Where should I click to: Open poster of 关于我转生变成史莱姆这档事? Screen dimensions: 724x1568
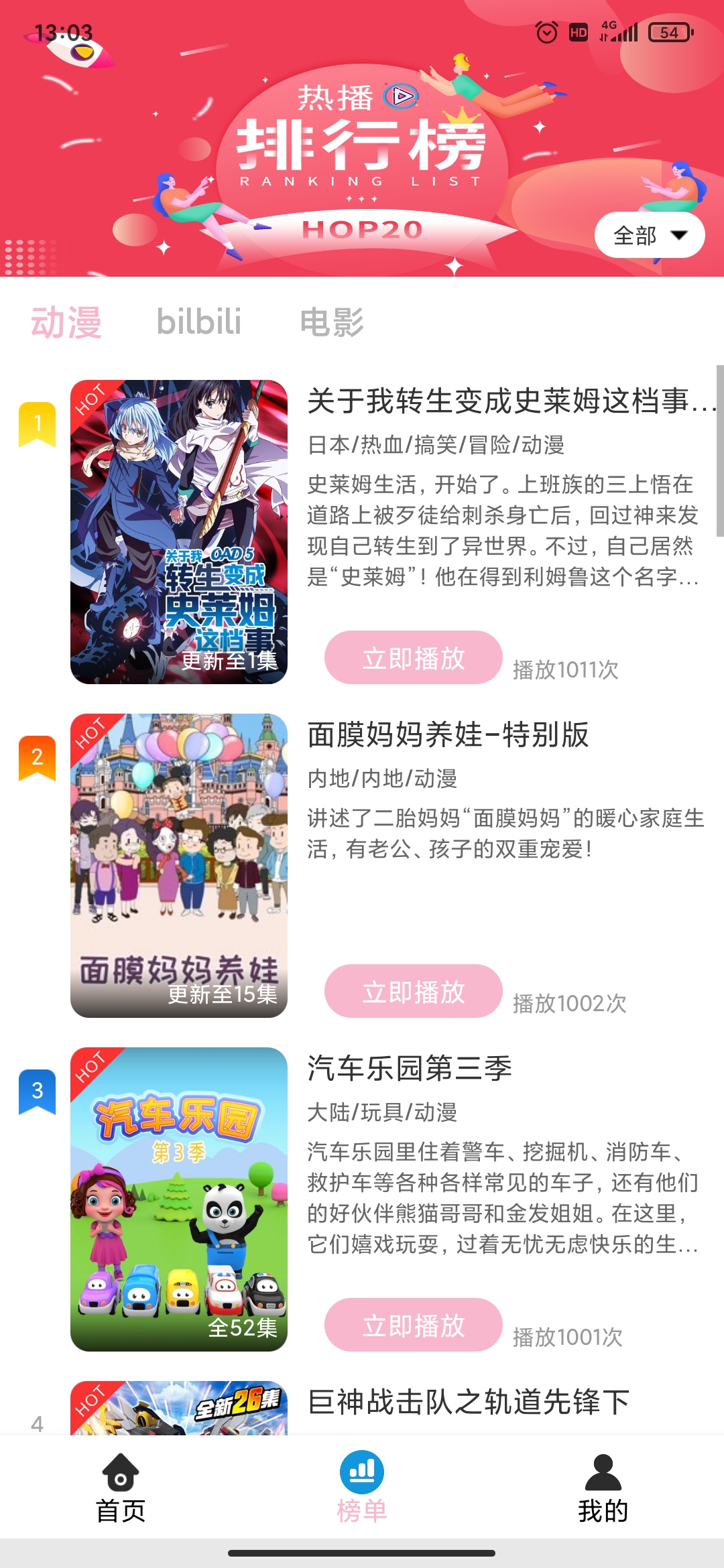click(179, 531)
